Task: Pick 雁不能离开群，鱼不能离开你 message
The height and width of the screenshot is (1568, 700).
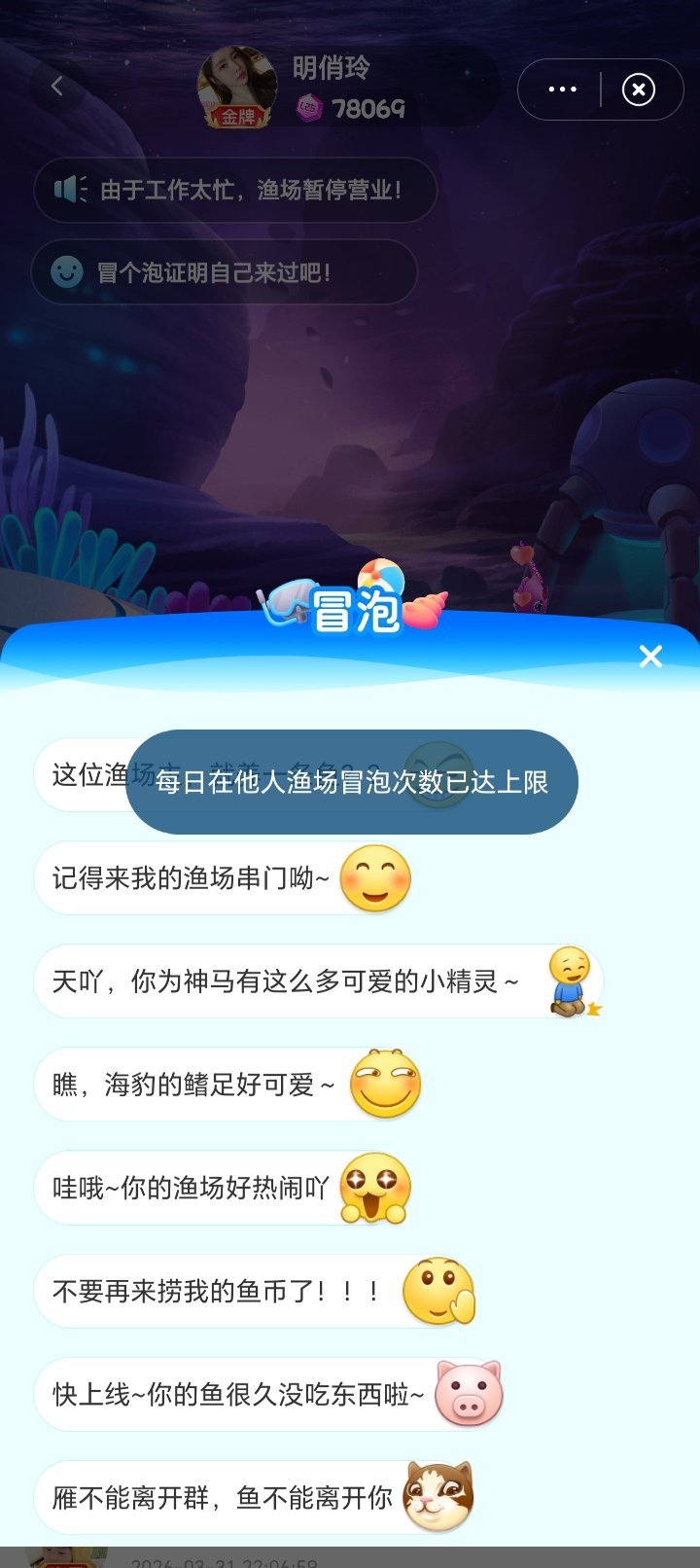Action: 224,1498
